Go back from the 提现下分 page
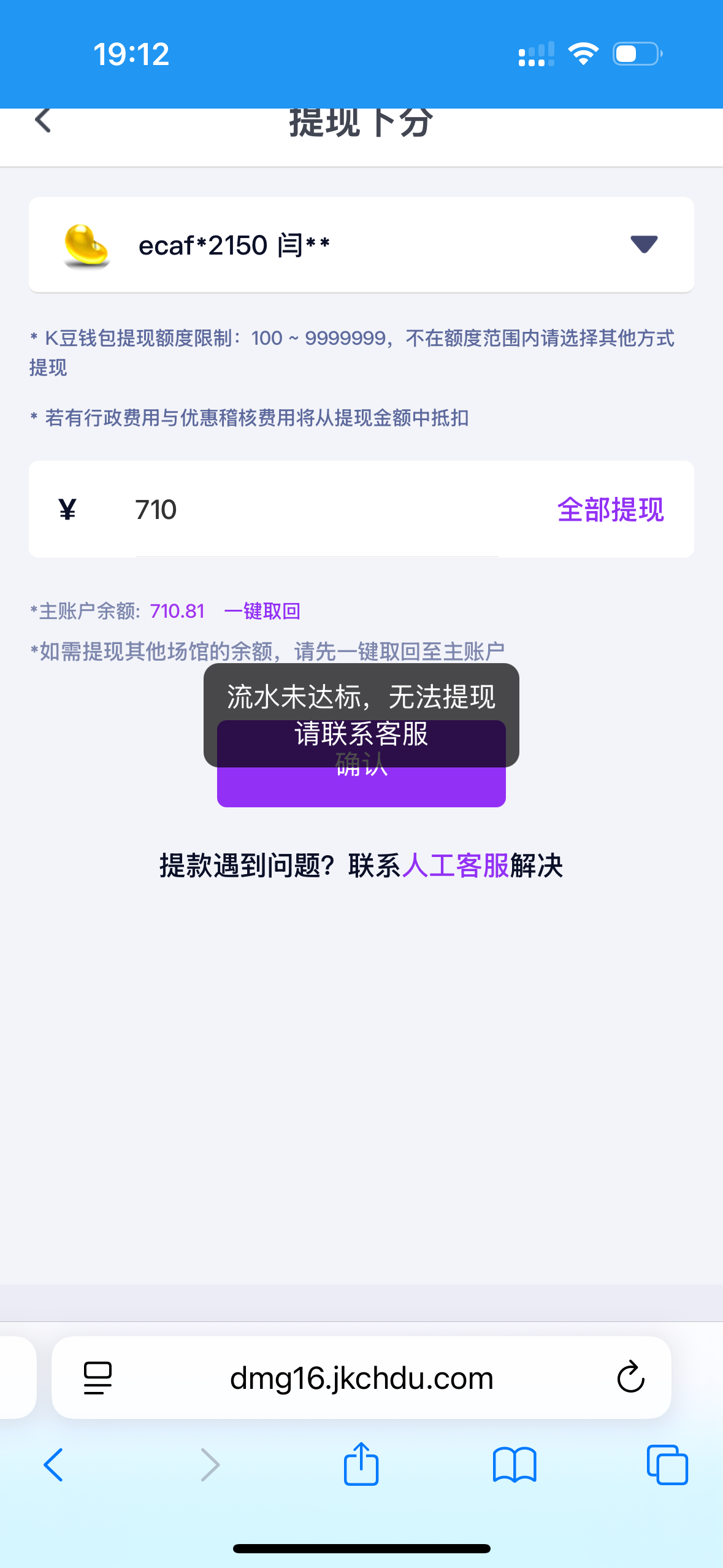The height and width of the screenshot is (1568, 723). pos(43,121)
